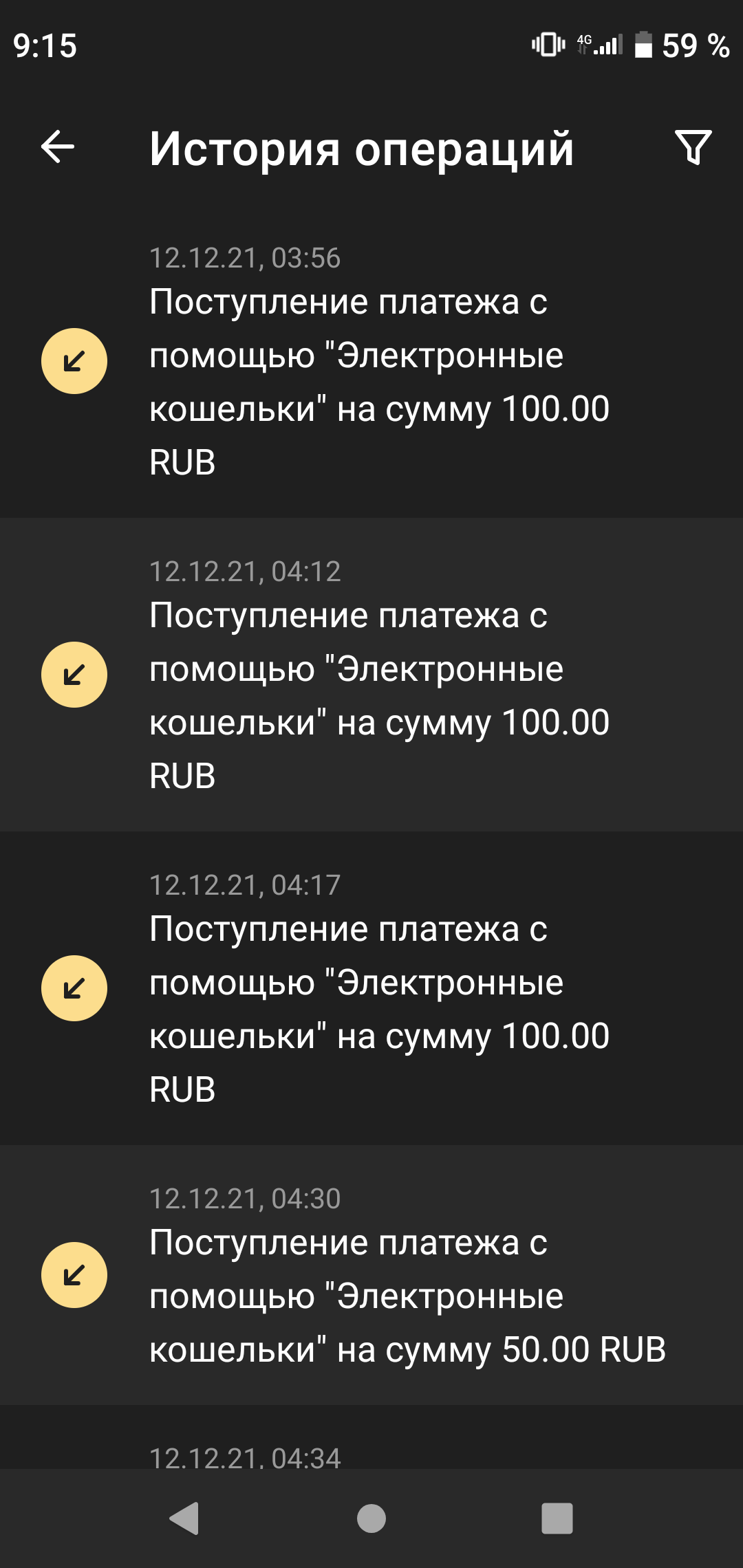Open recent apps from navigation bar
Screen dimensions: 743x1568
[x=557, y=1518]
